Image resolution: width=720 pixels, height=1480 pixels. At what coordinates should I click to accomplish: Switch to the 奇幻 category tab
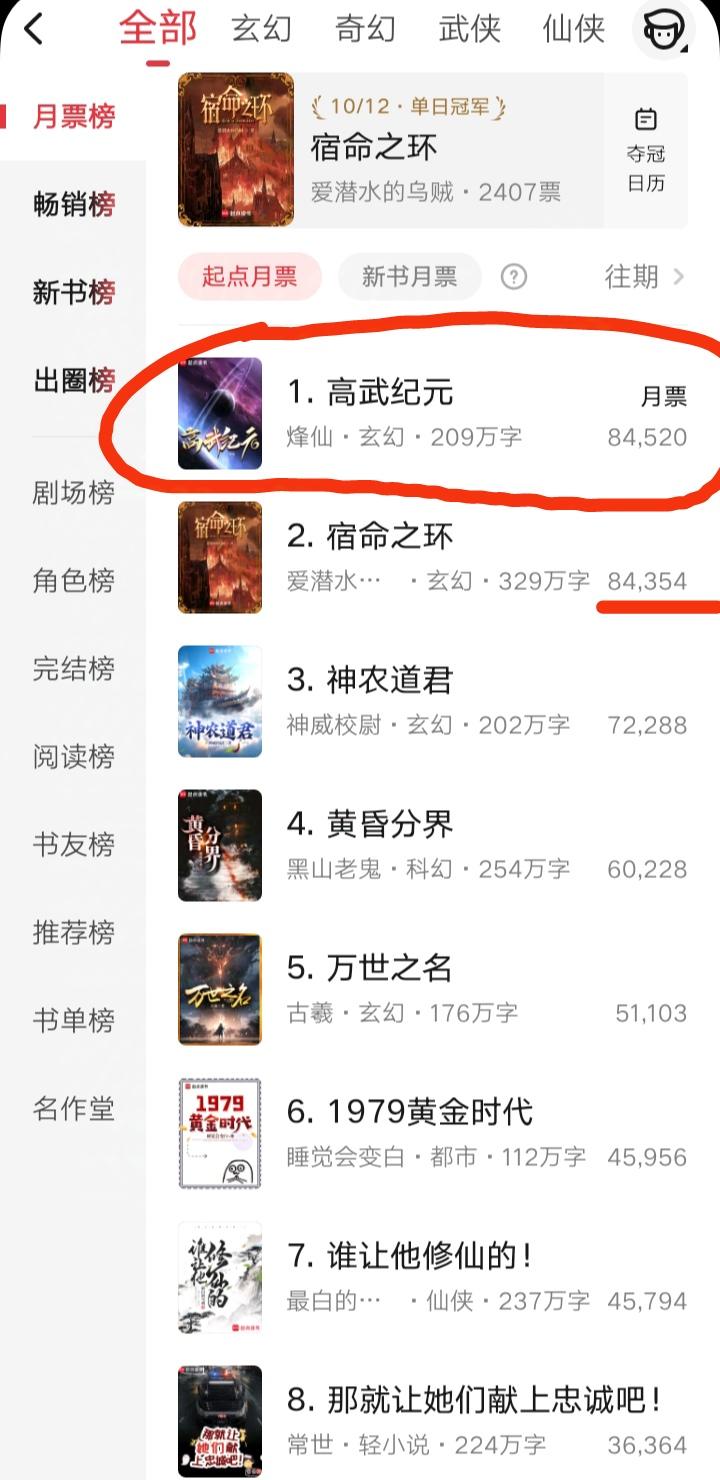coord(365,29)
